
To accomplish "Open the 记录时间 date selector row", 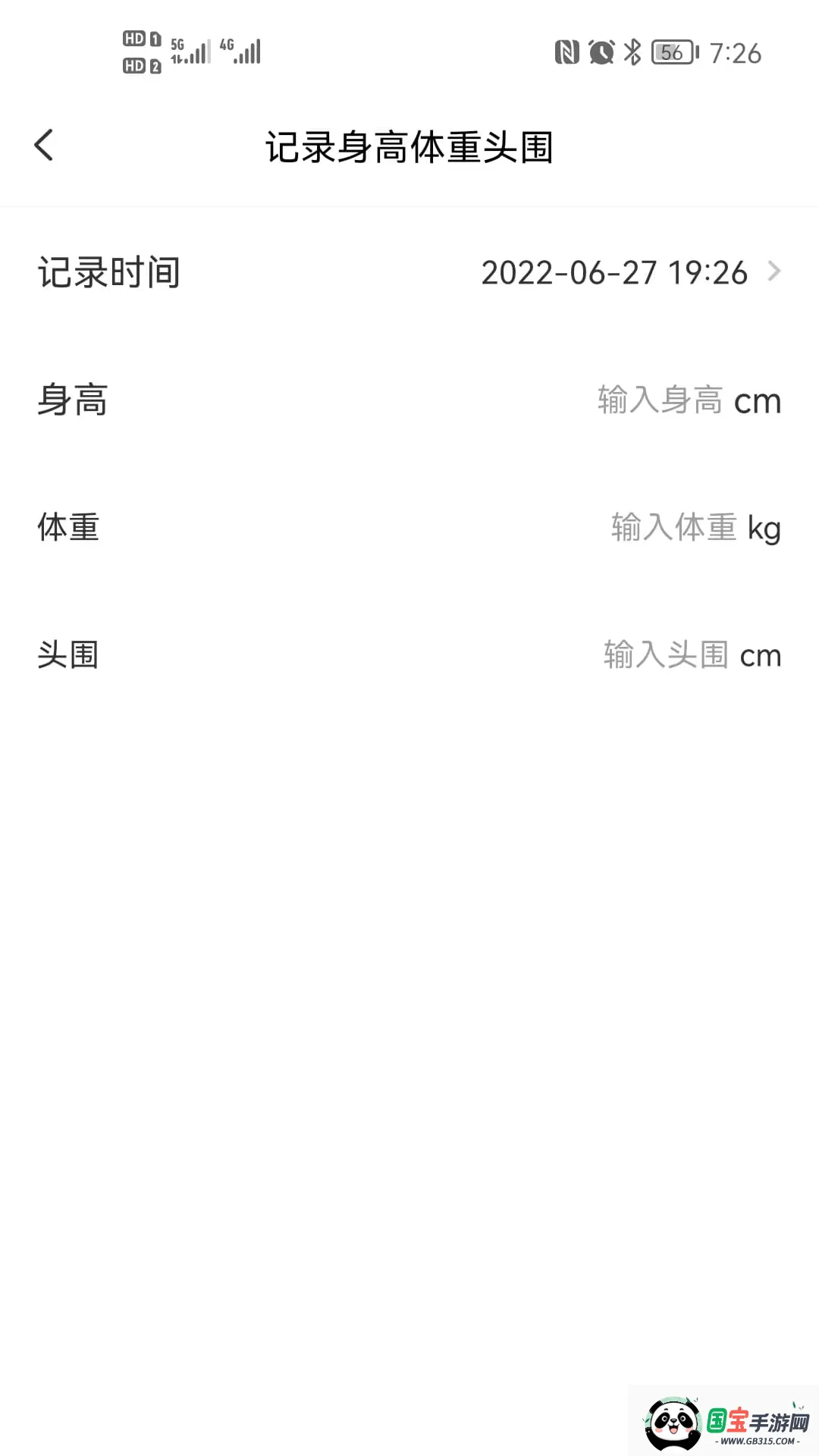I will click(x=108, y=273).
